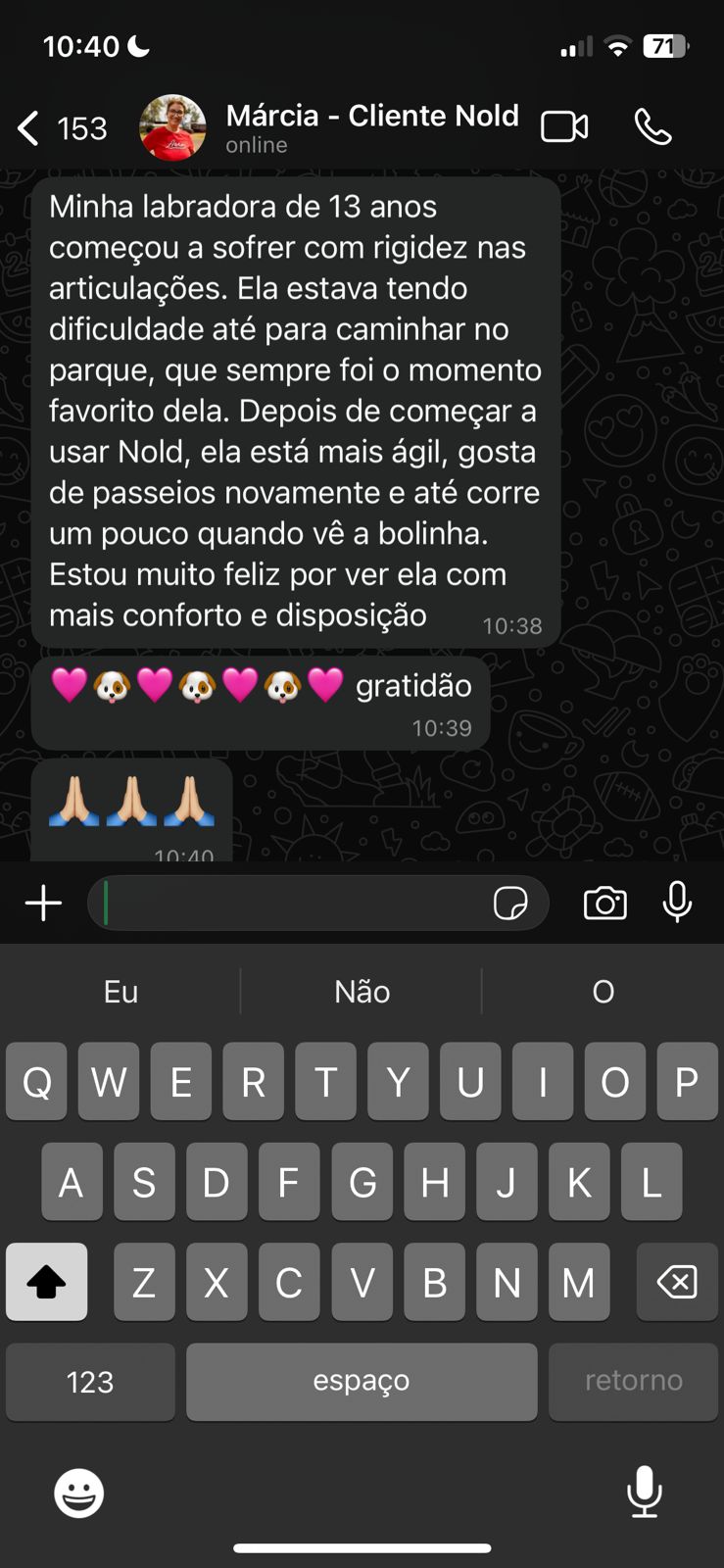The image size is (724, 1568).
Task: Hit the espaço space bar
Action: [362, 1382]
